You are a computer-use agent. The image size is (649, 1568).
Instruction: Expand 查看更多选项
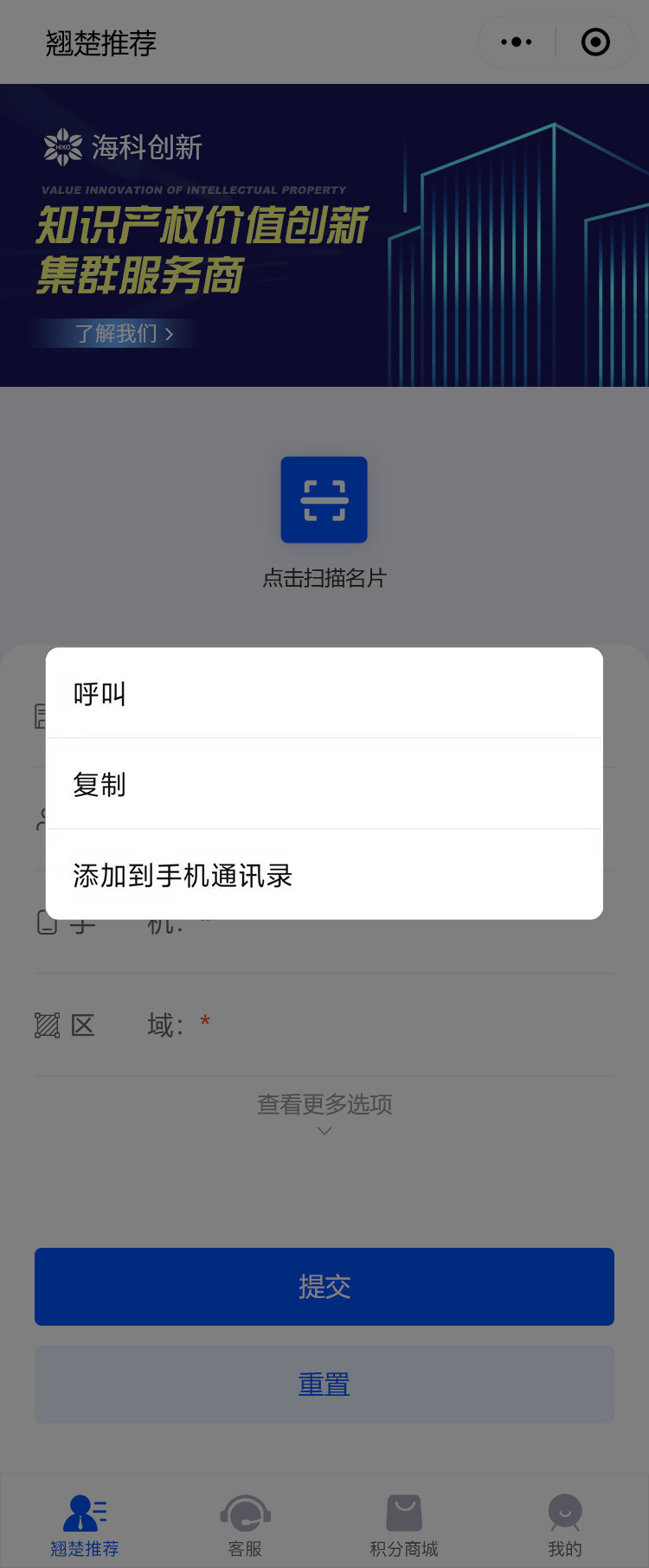(324, 1113)
